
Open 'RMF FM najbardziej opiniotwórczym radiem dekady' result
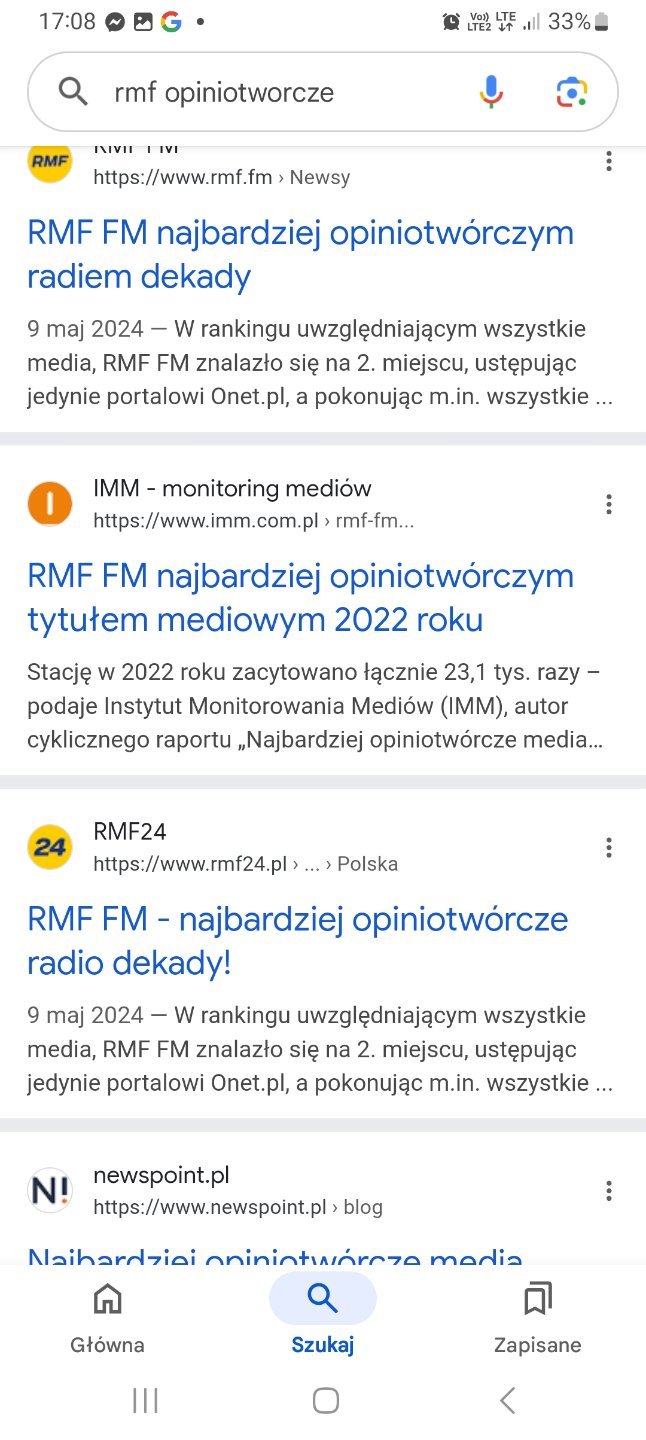[300, 254]
